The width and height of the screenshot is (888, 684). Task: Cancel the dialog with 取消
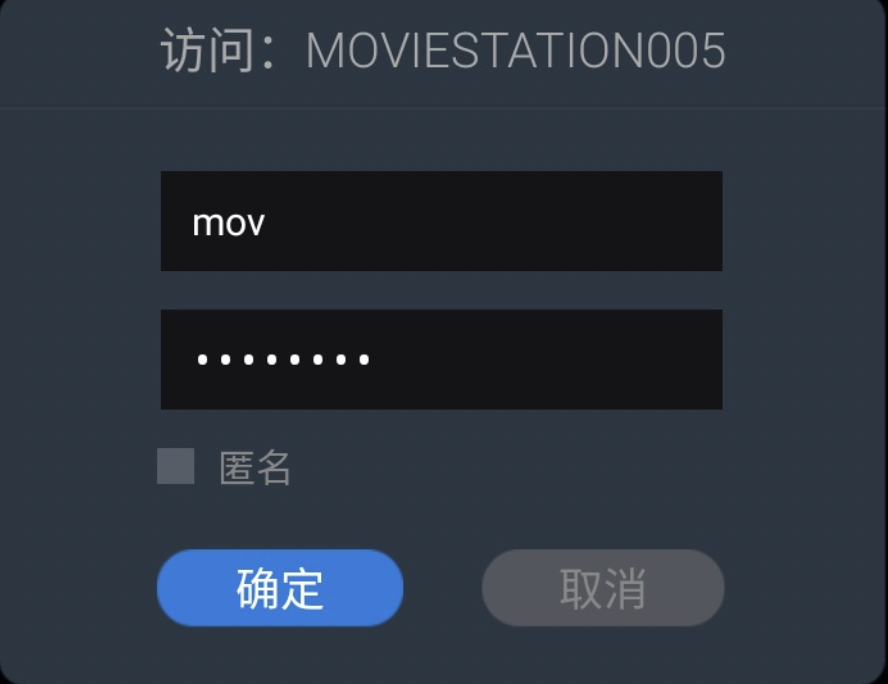point(603,588)
